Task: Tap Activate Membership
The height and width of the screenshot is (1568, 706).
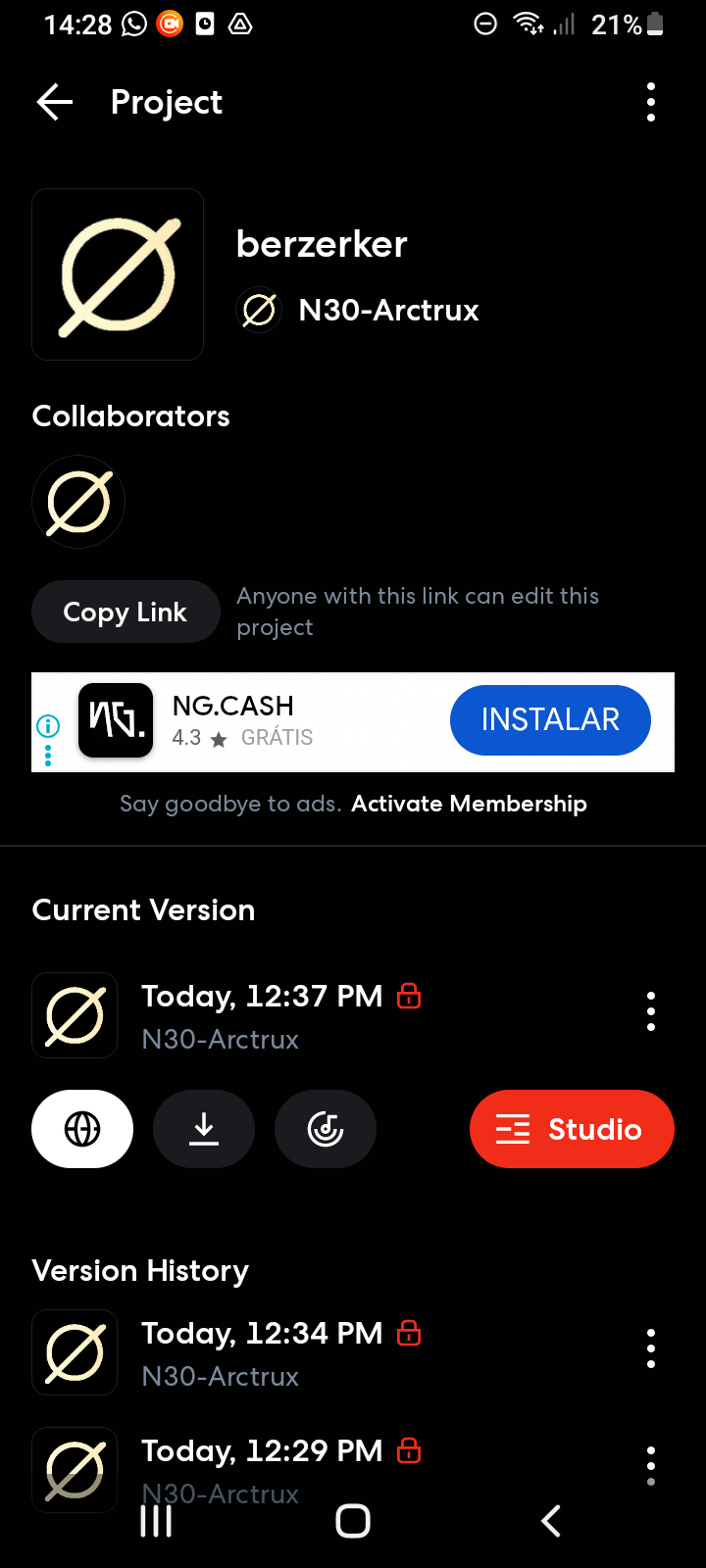Action: 469,804
